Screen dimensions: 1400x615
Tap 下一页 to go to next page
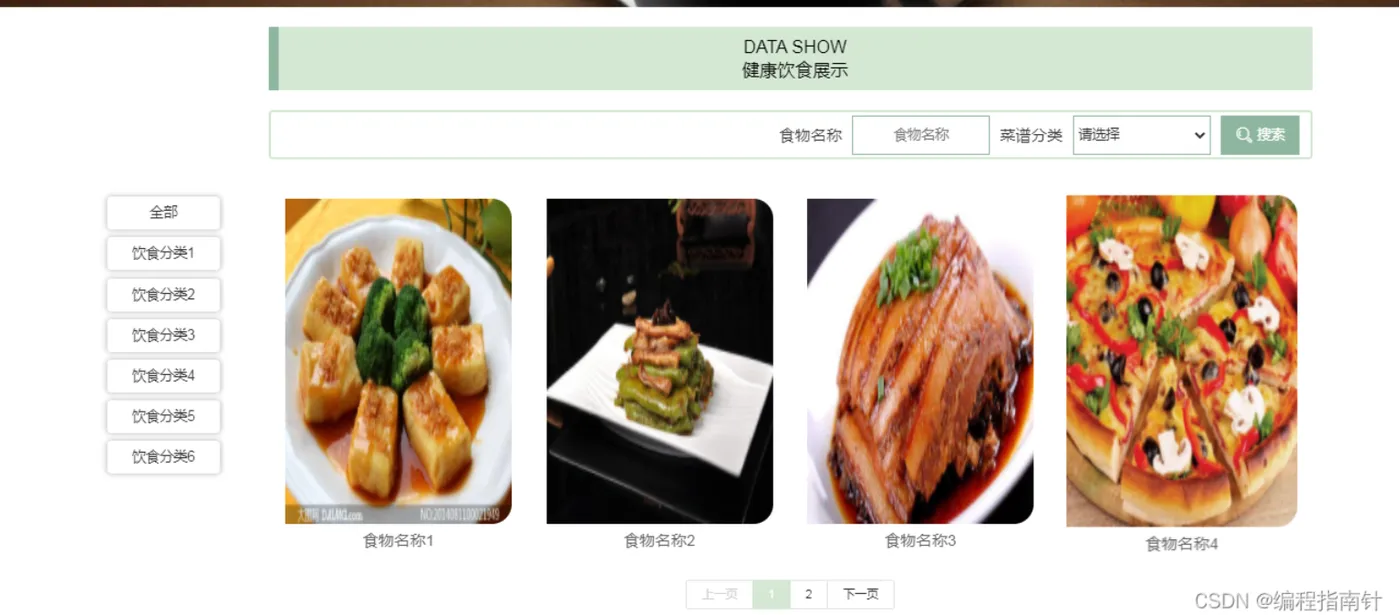click(860, 594)
